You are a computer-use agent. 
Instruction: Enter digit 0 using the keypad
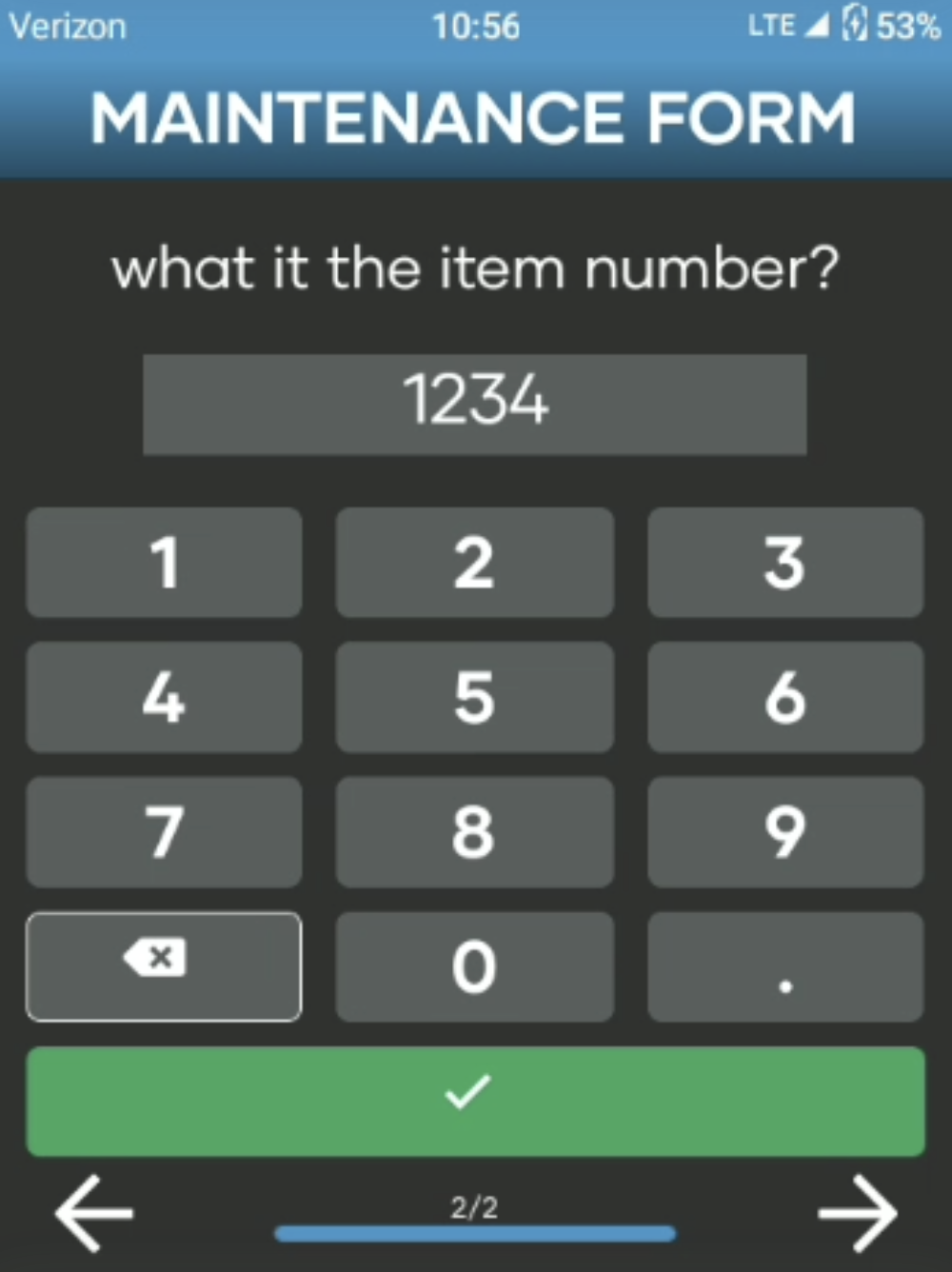474,967
